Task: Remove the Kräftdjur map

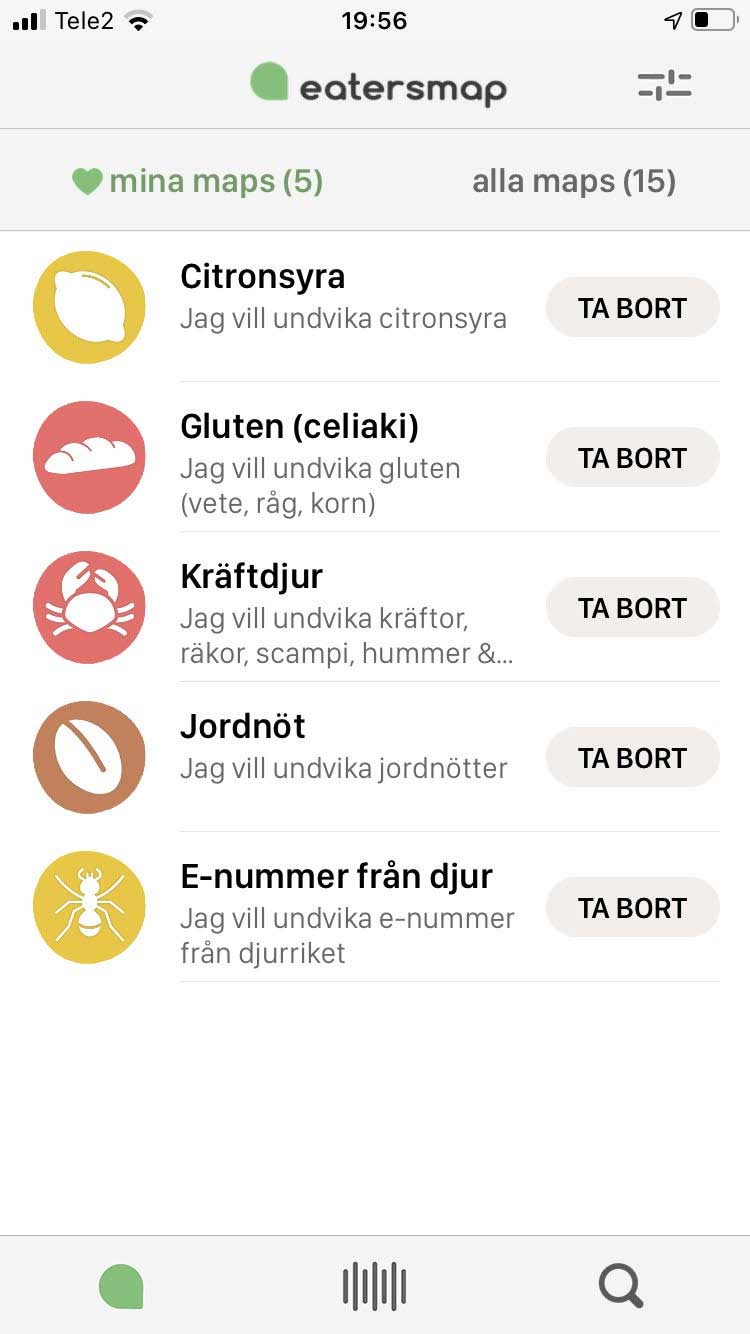Action: coord(632,607)
